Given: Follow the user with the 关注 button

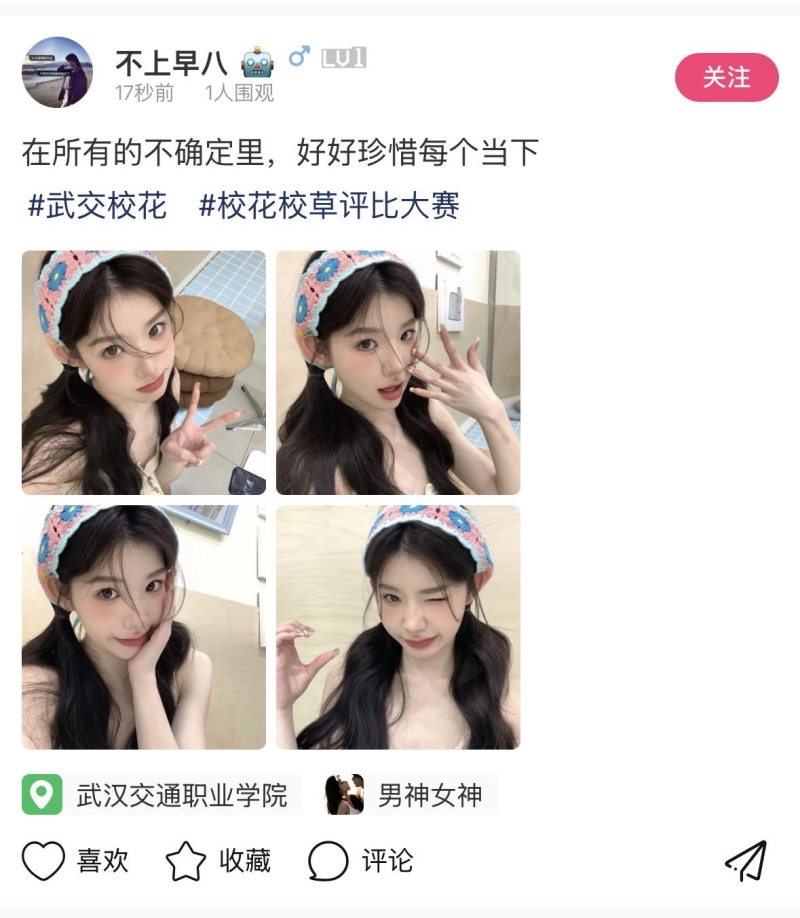Looking at the screenshot, I should coord(726,77).
